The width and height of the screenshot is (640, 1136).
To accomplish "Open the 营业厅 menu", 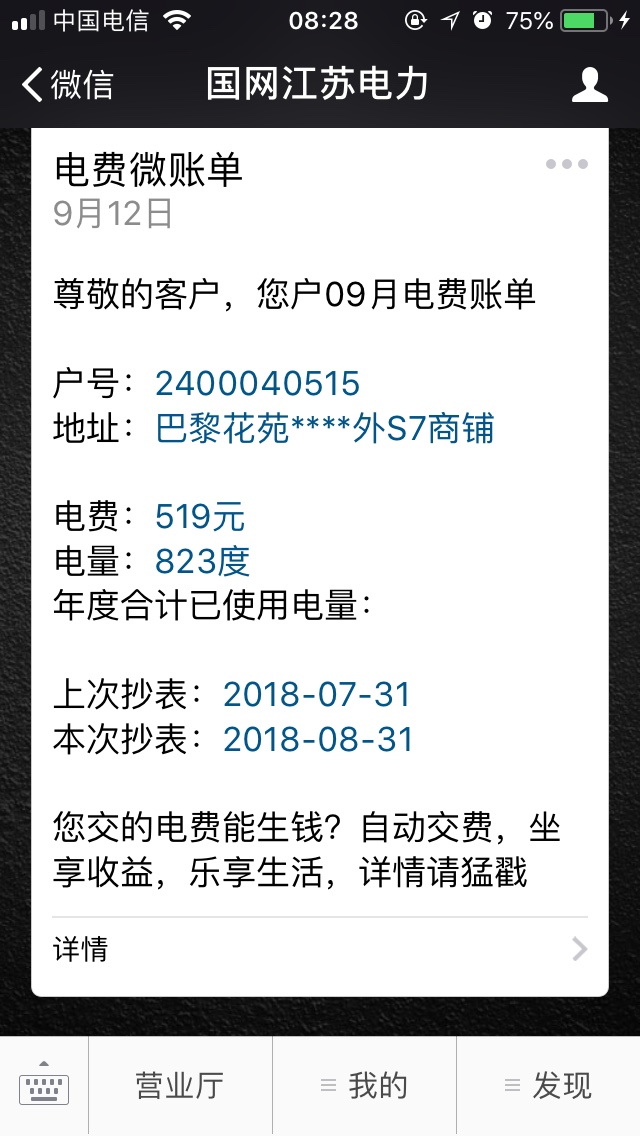I will (x=180, y=1085).
